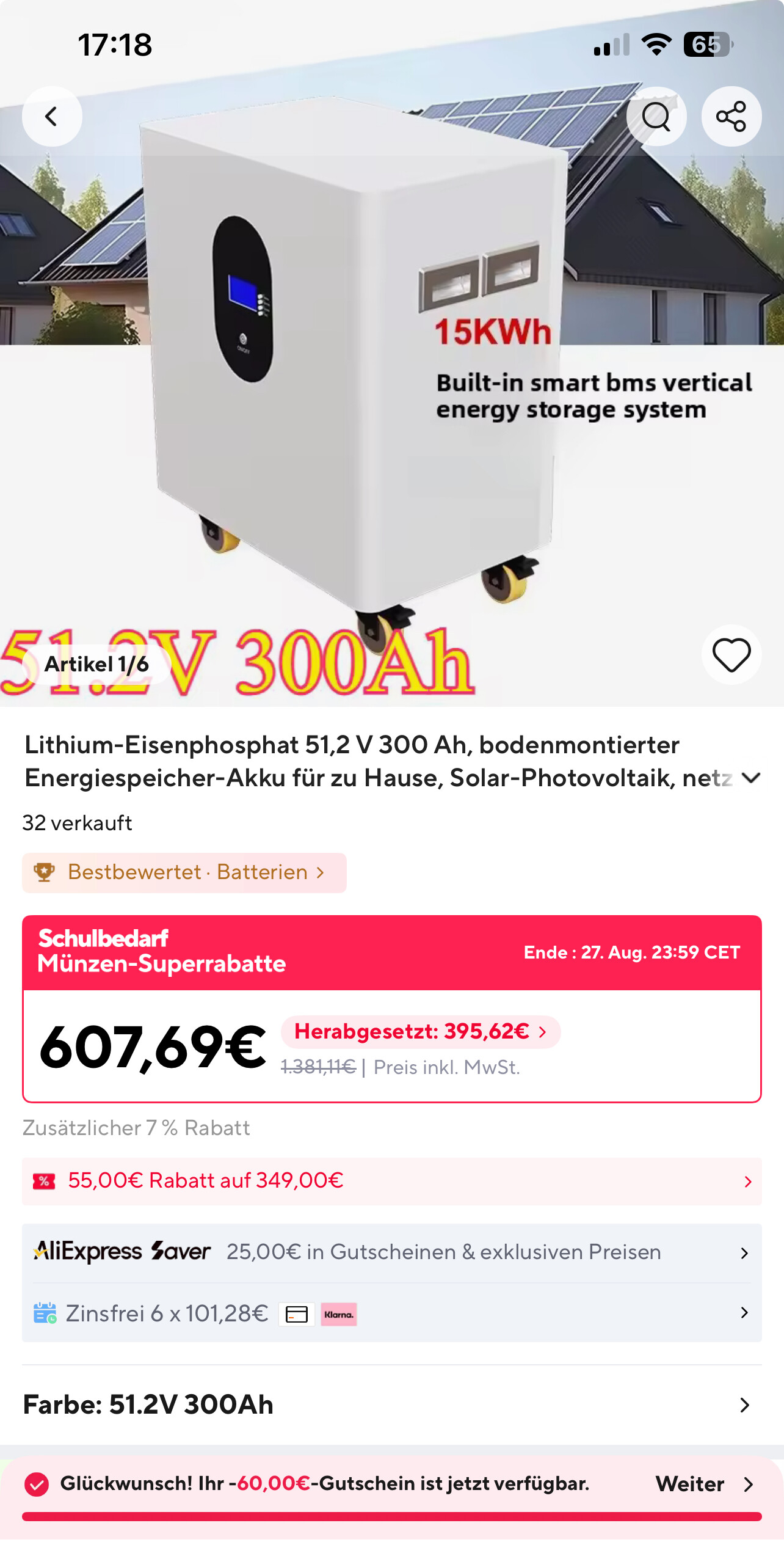Tap Weiter on the Gutschein banner
This screenshot has width=784, height=1545.
[703, 1484]
